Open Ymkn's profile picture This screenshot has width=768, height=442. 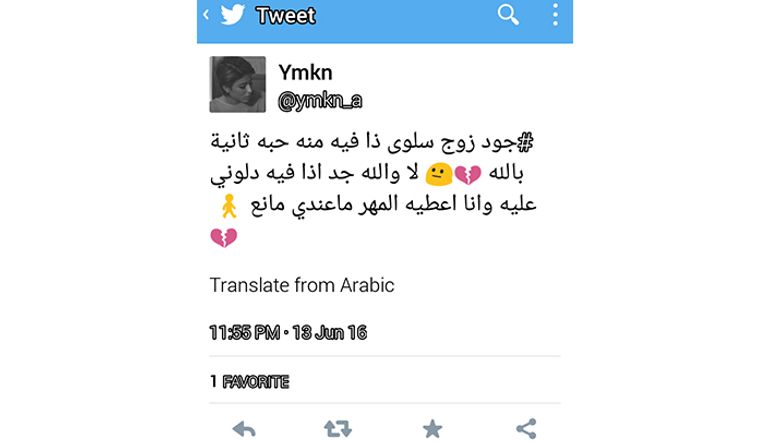tap(237, 85)
